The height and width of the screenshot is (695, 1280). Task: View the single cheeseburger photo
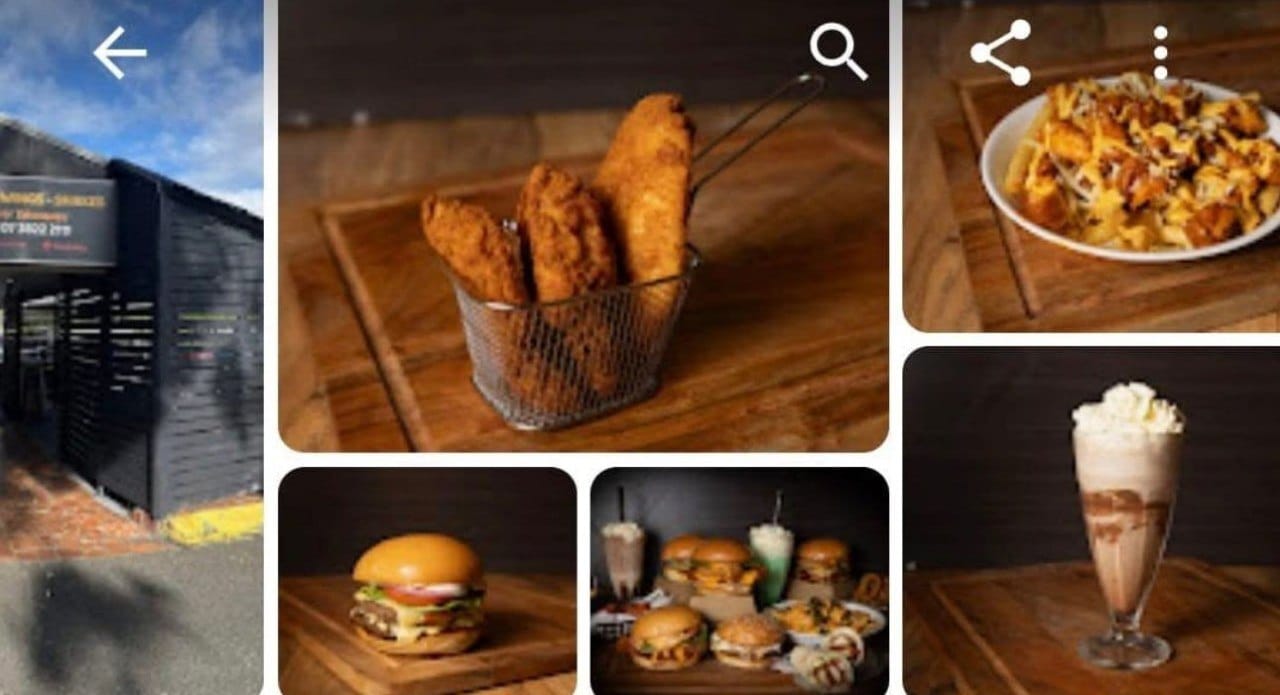click(x=427, y=580)
